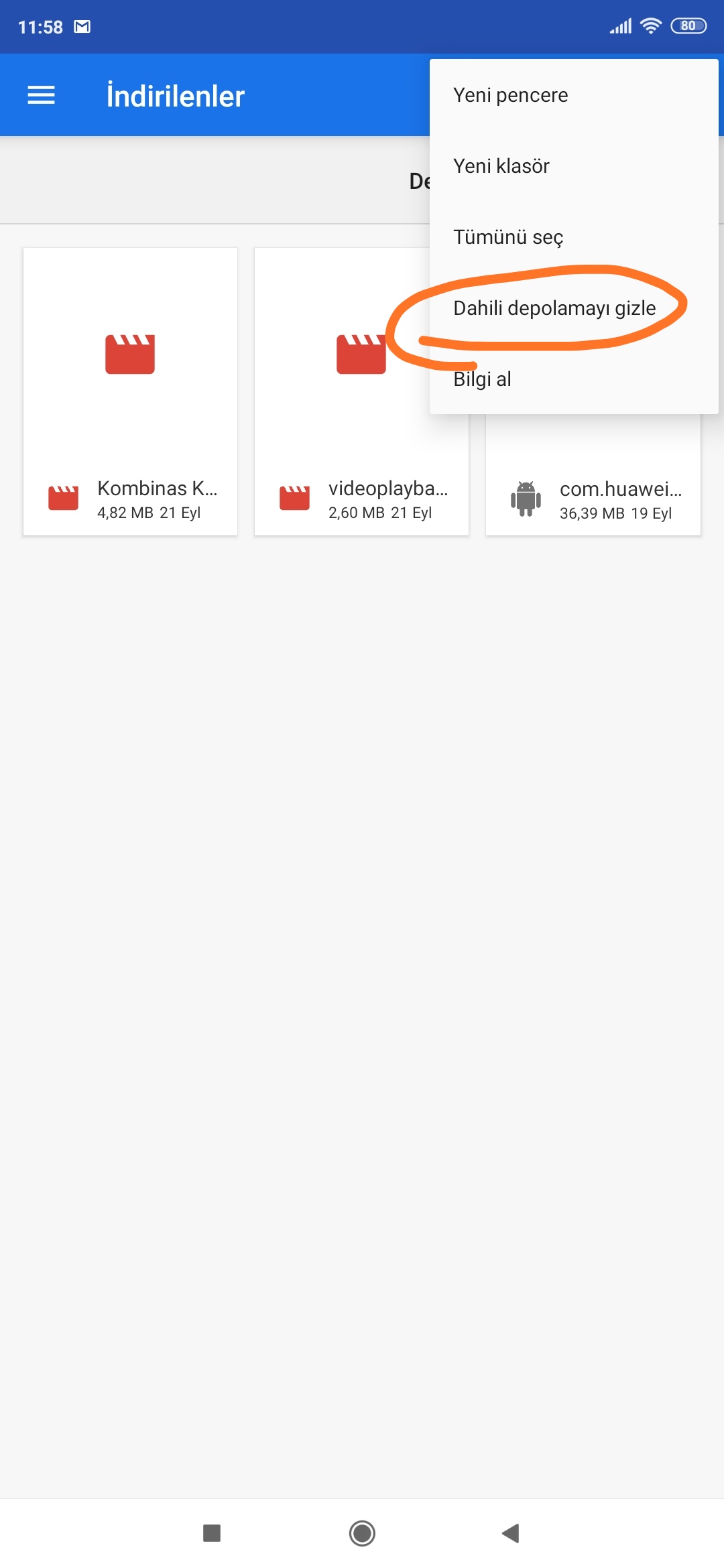Viewport: 724px width, 1568px height.
Task: Select Yeni pencere from the menu
Action: click(x=510, y=95)
